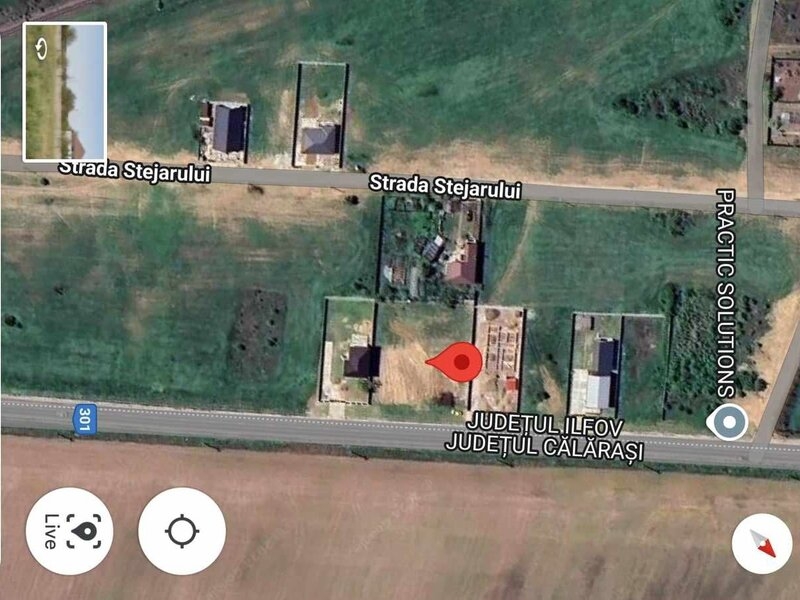Select the red dropped pin
The height and width of the screenshot is (600, 800).
pyautogui.click(x=460, y=362)
